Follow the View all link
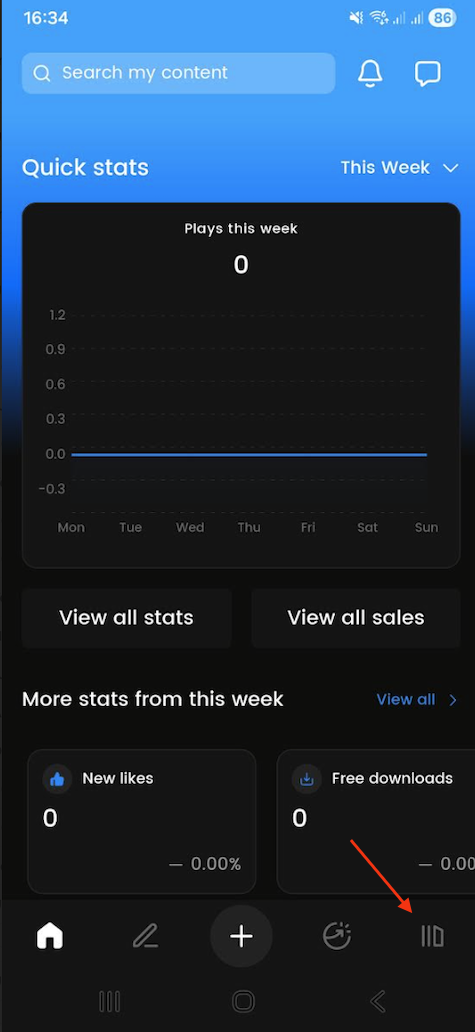This screenshot has width=475, height=1032. pos(416,699)
